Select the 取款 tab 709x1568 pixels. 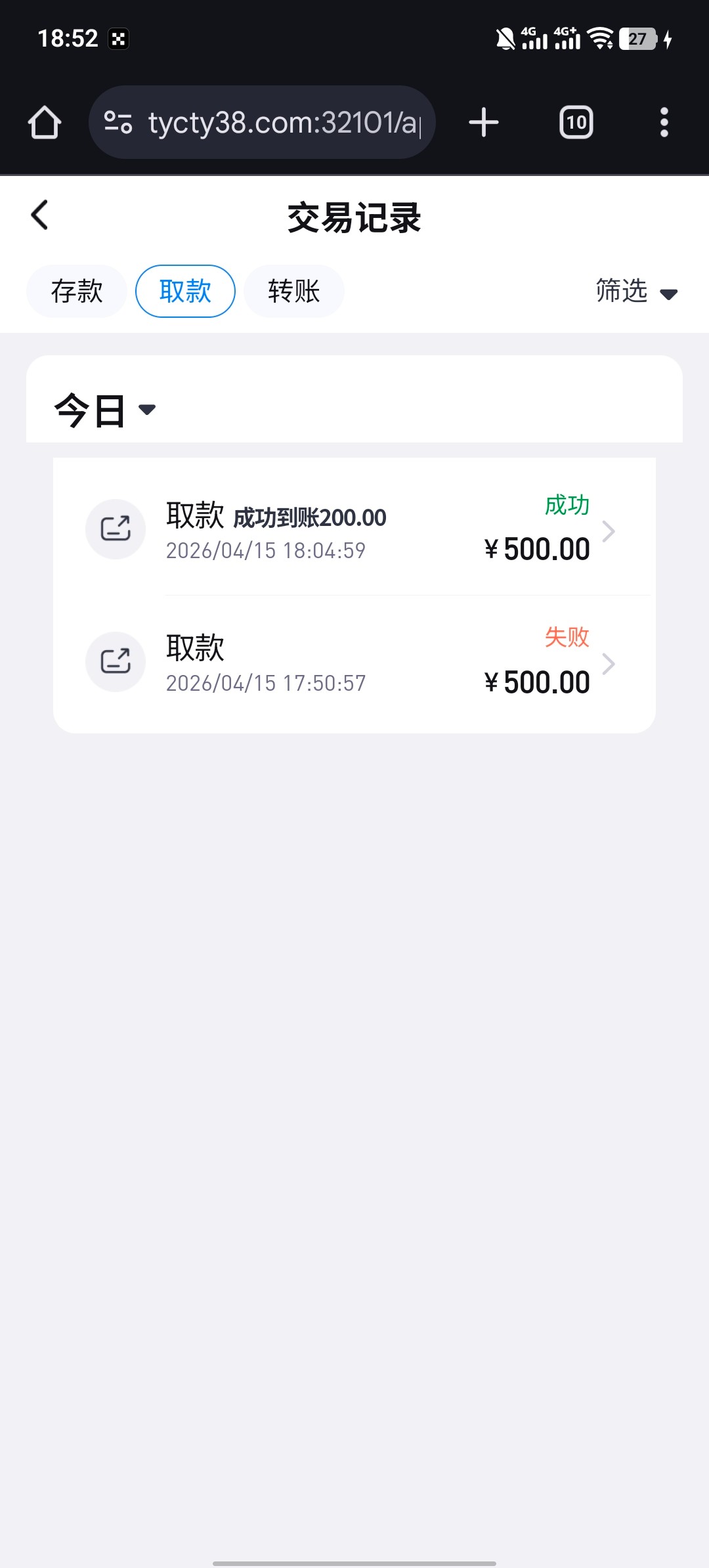coord(185,291)
